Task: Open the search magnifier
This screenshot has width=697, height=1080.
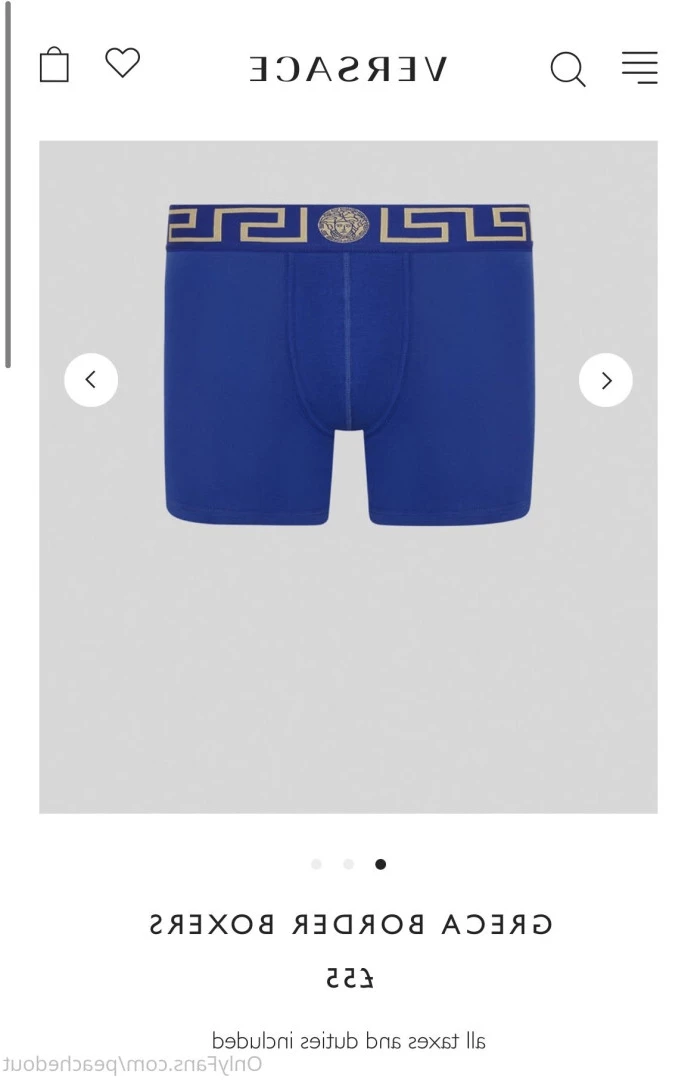Action: [567, 68]
